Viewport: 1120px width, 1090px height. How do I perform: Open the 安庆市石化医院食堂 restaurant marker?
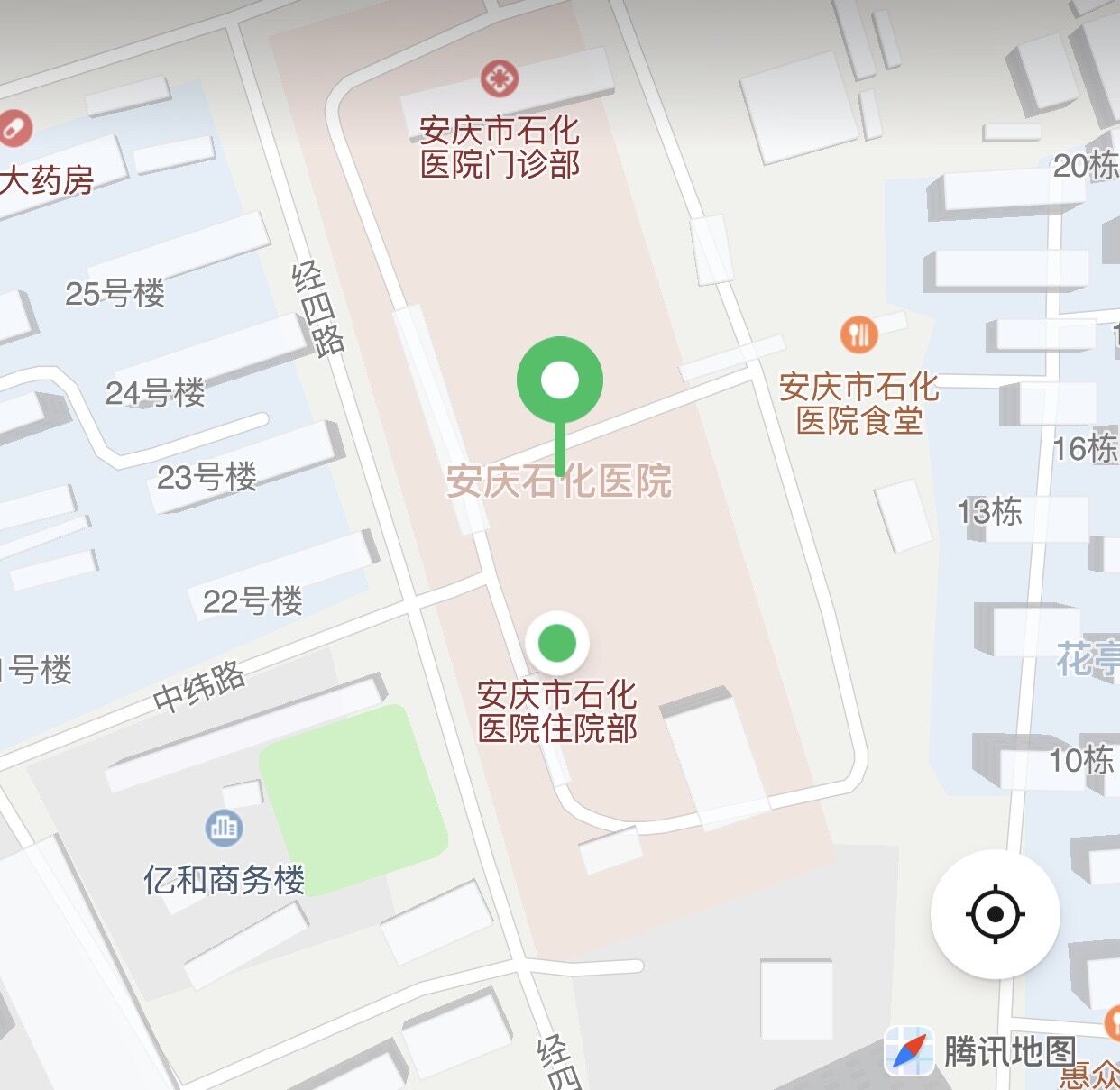858,334
